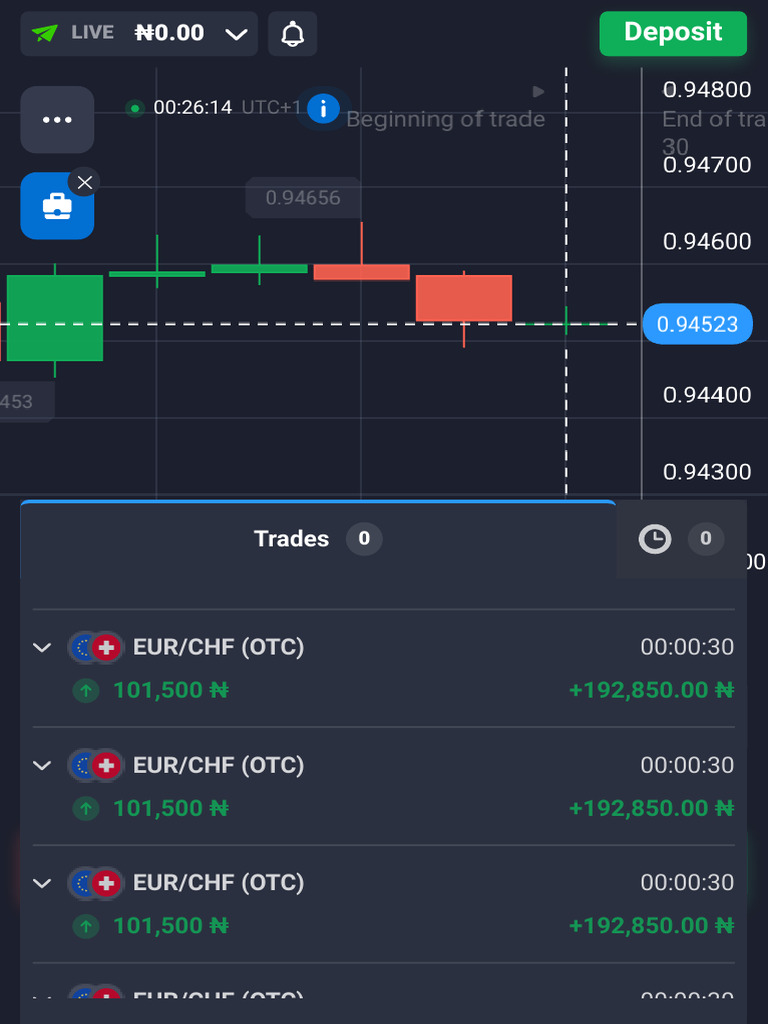Open the blue briefcase trades panel
This screenshot has width=768, height=1024.
click(x=57, y=207)
